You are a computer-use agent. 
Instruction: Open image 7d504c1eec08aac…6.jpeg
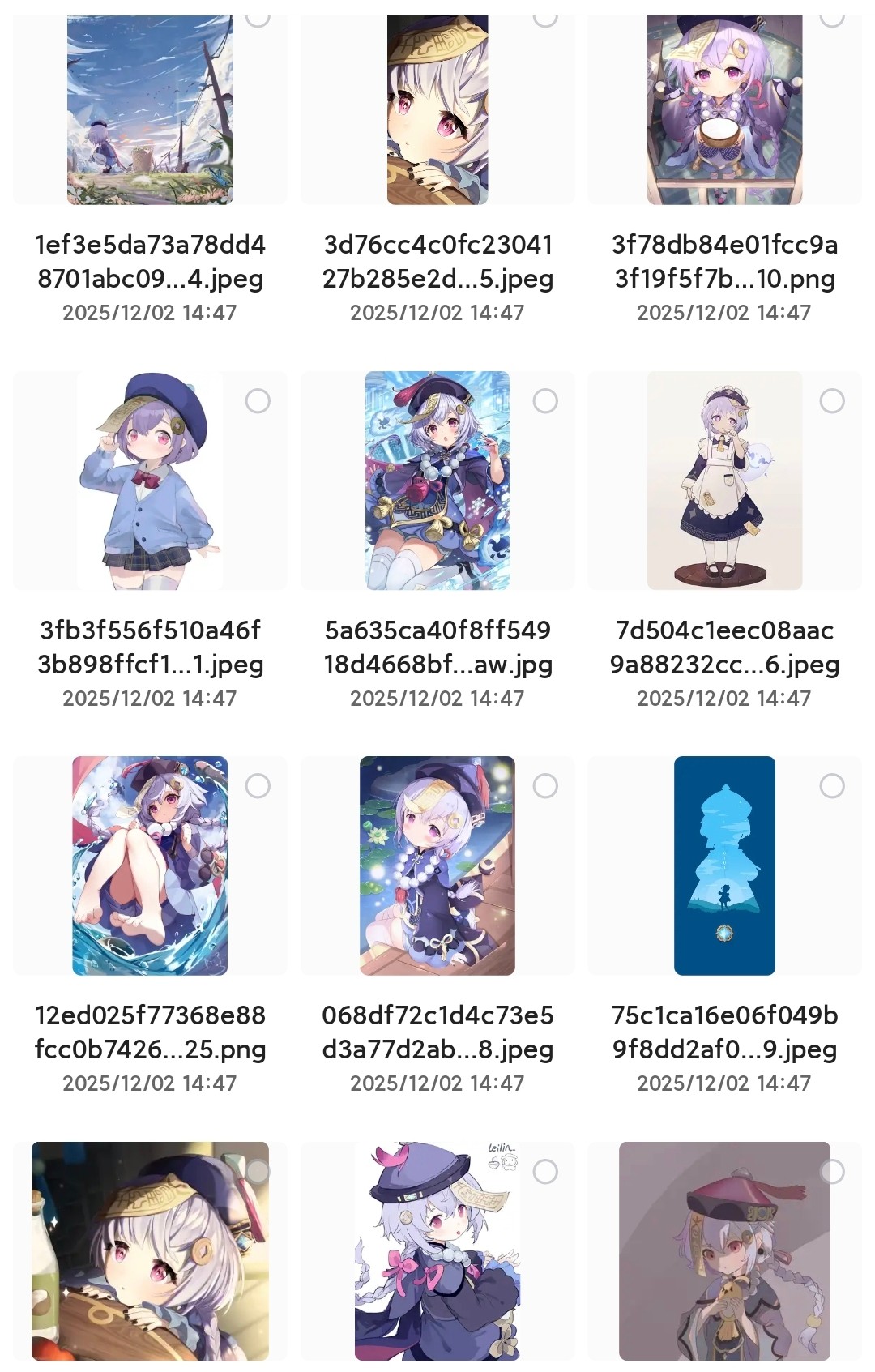[x=724, y=481]
